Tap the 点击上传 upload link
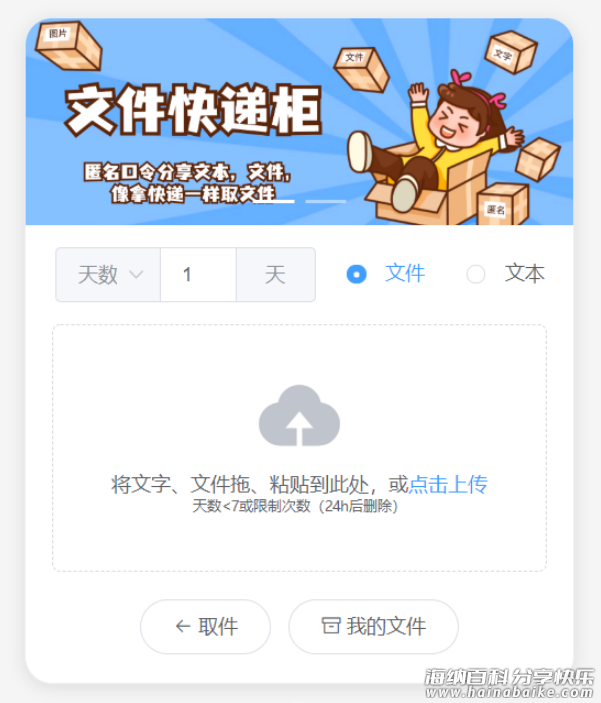The width and height of the screenshot is (601, 703). coord(448,485)
